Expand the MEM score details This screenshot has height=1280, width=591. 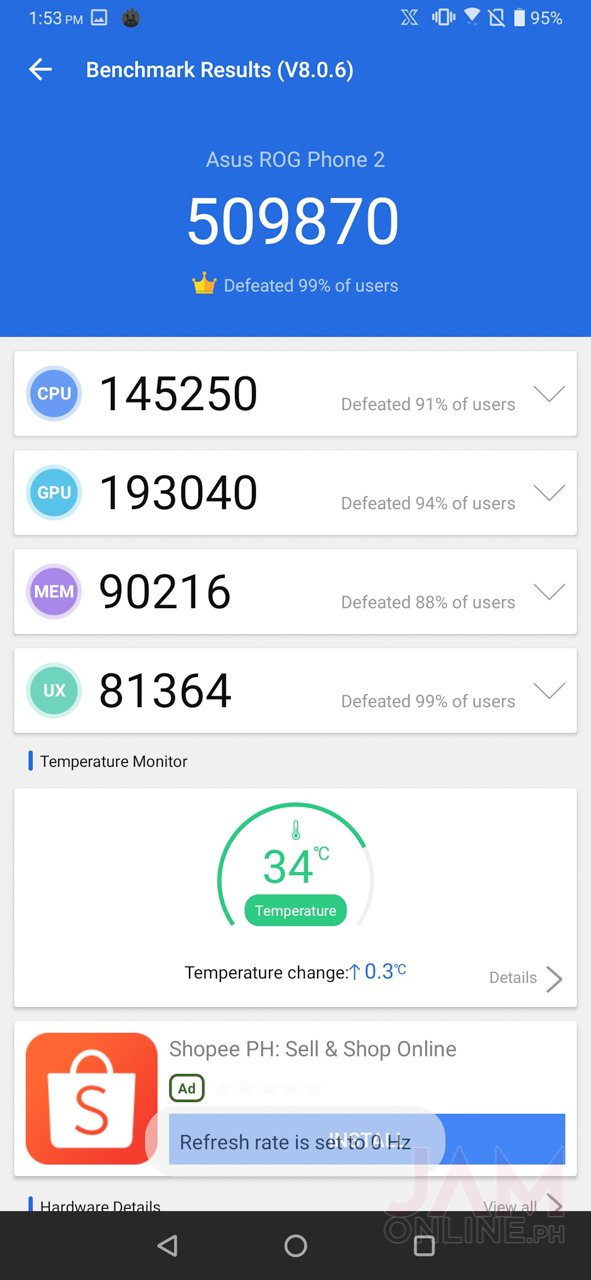pyautogui.click(x=549, y=592)
